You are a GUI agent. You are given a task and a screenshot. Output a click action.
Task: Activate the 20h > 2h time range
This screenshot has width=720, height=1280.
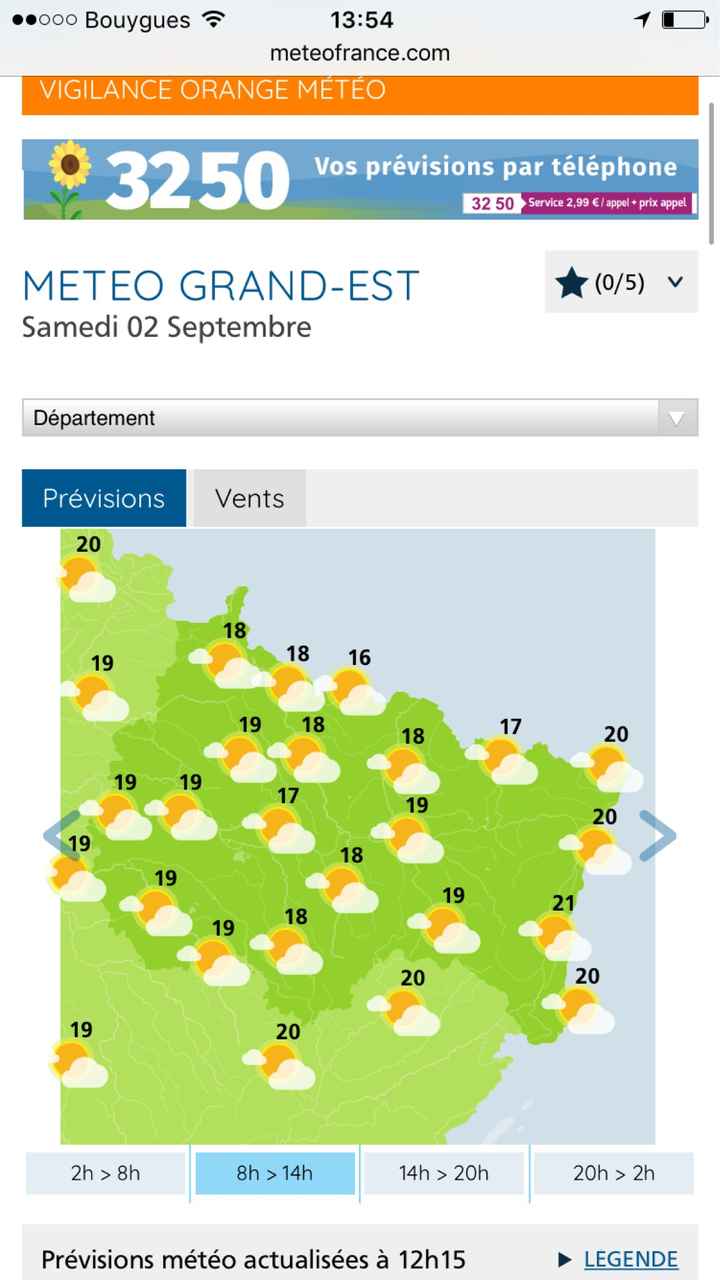tap(611, 1172)
